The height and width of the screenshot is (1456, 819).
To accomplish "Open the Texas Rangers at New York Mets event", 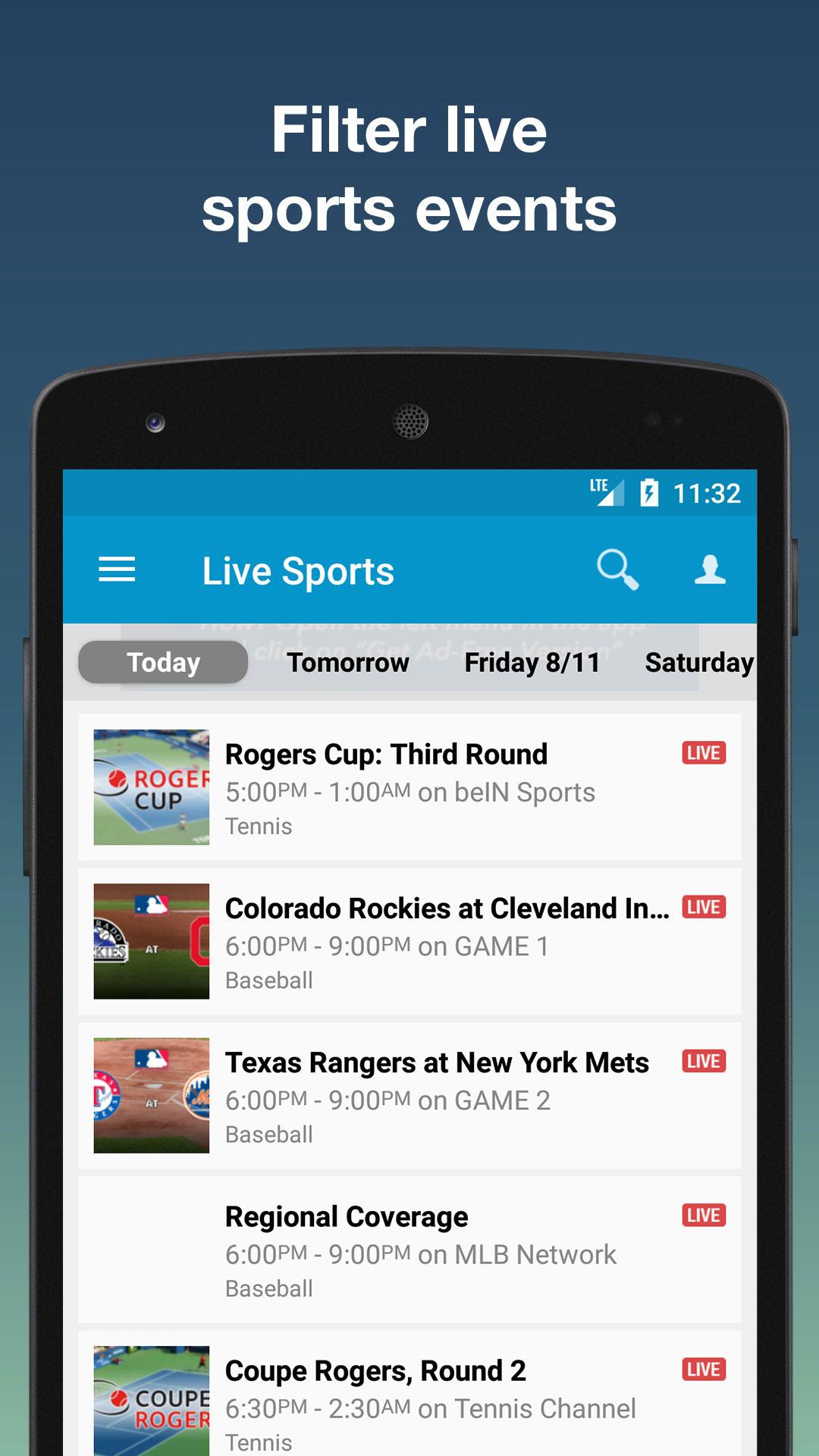I will point(437,1062).
